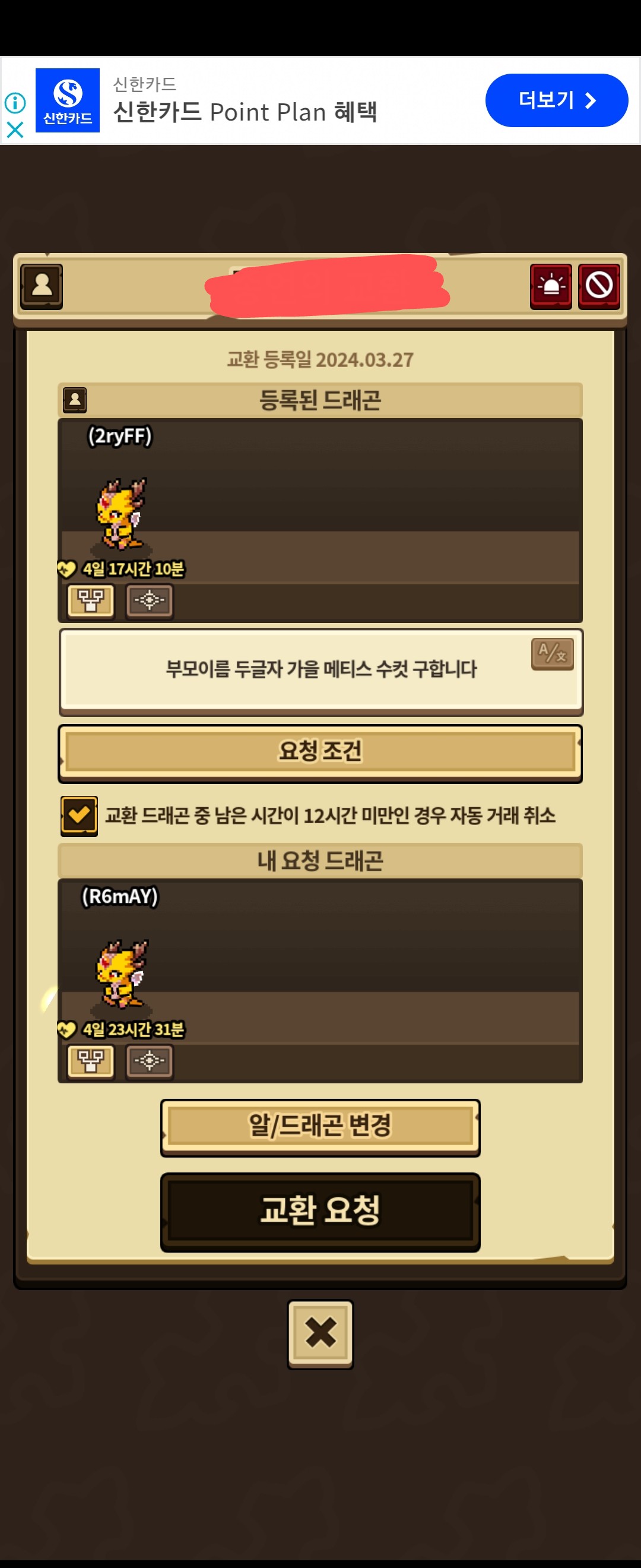Open profile icon beside 등록된 드래곤

75,400
